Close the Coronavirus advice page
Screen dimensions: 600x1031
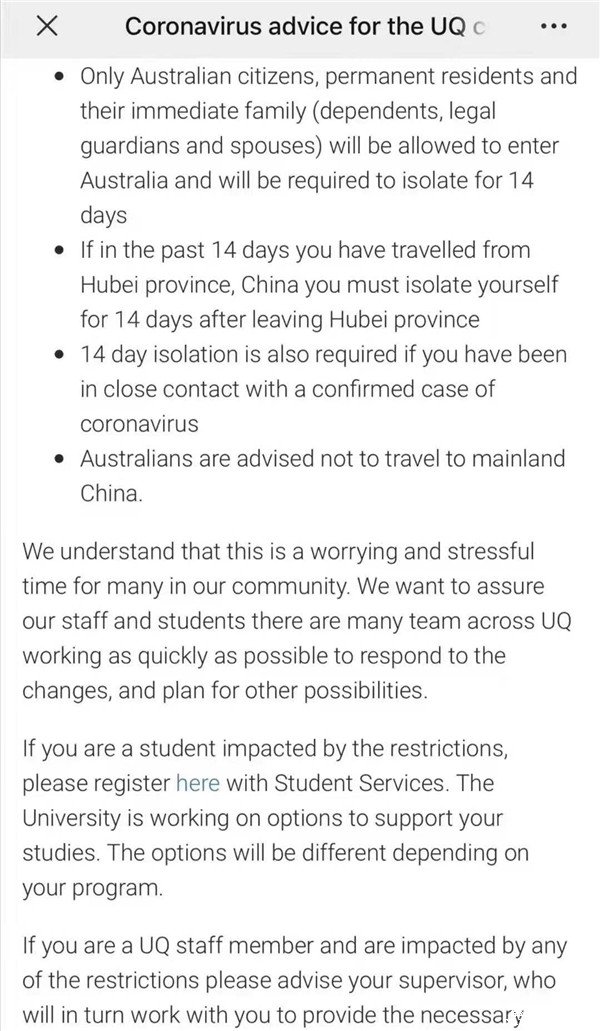(x=46, y=27)
